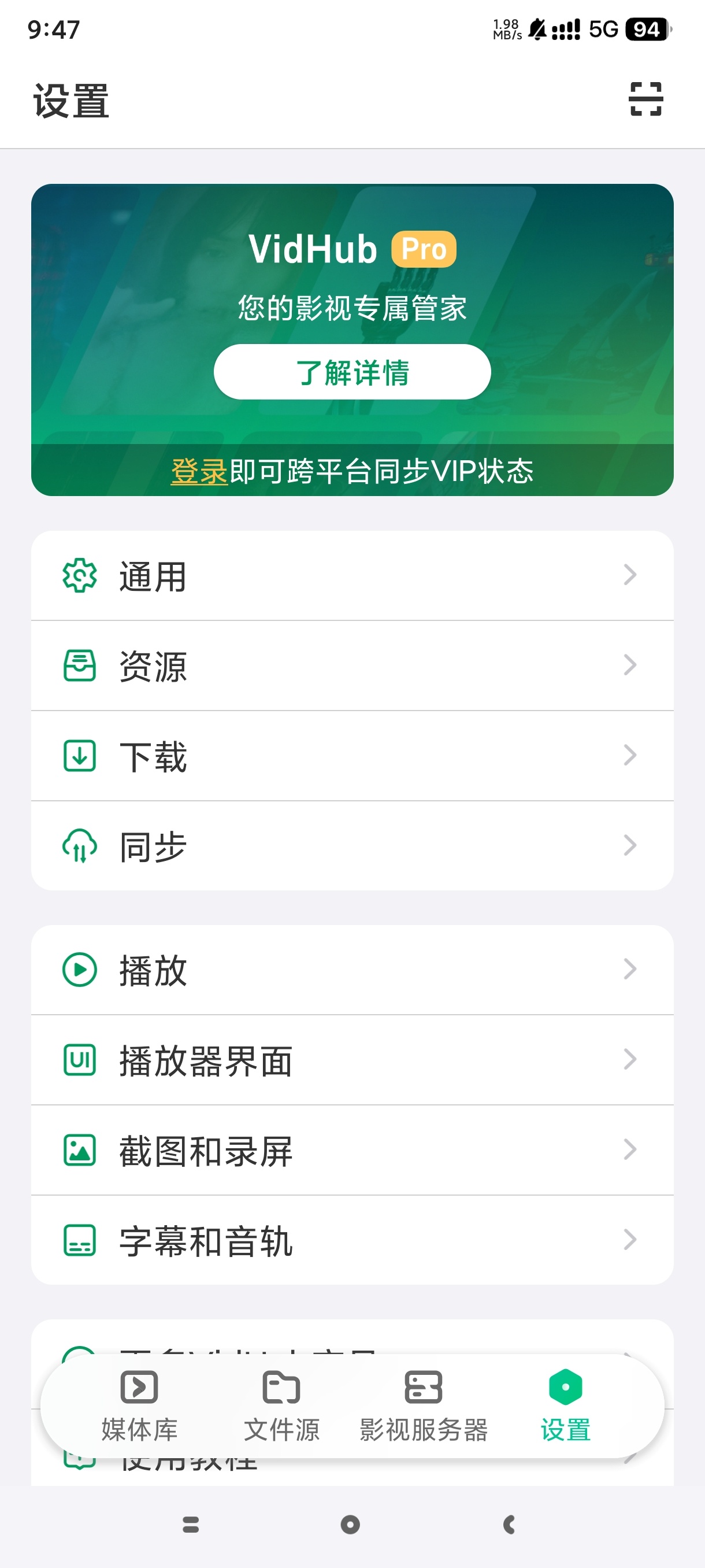Open 下载 settings
This screenshot has width=705, height=1568.
pyautogui.click(x=352, y=756)
